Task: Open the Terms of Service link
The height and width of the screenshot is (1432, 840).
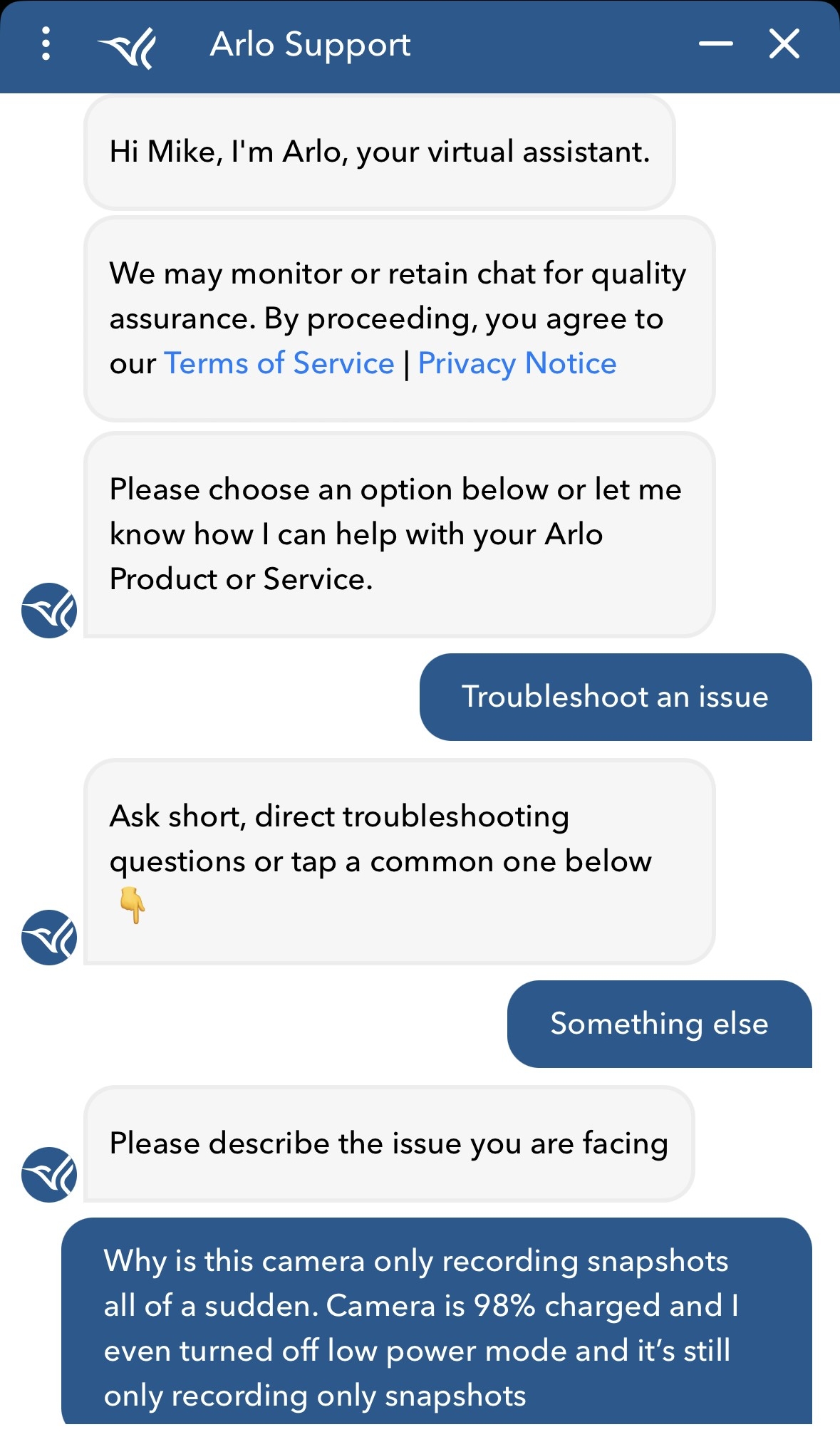Action: point(279,363)
